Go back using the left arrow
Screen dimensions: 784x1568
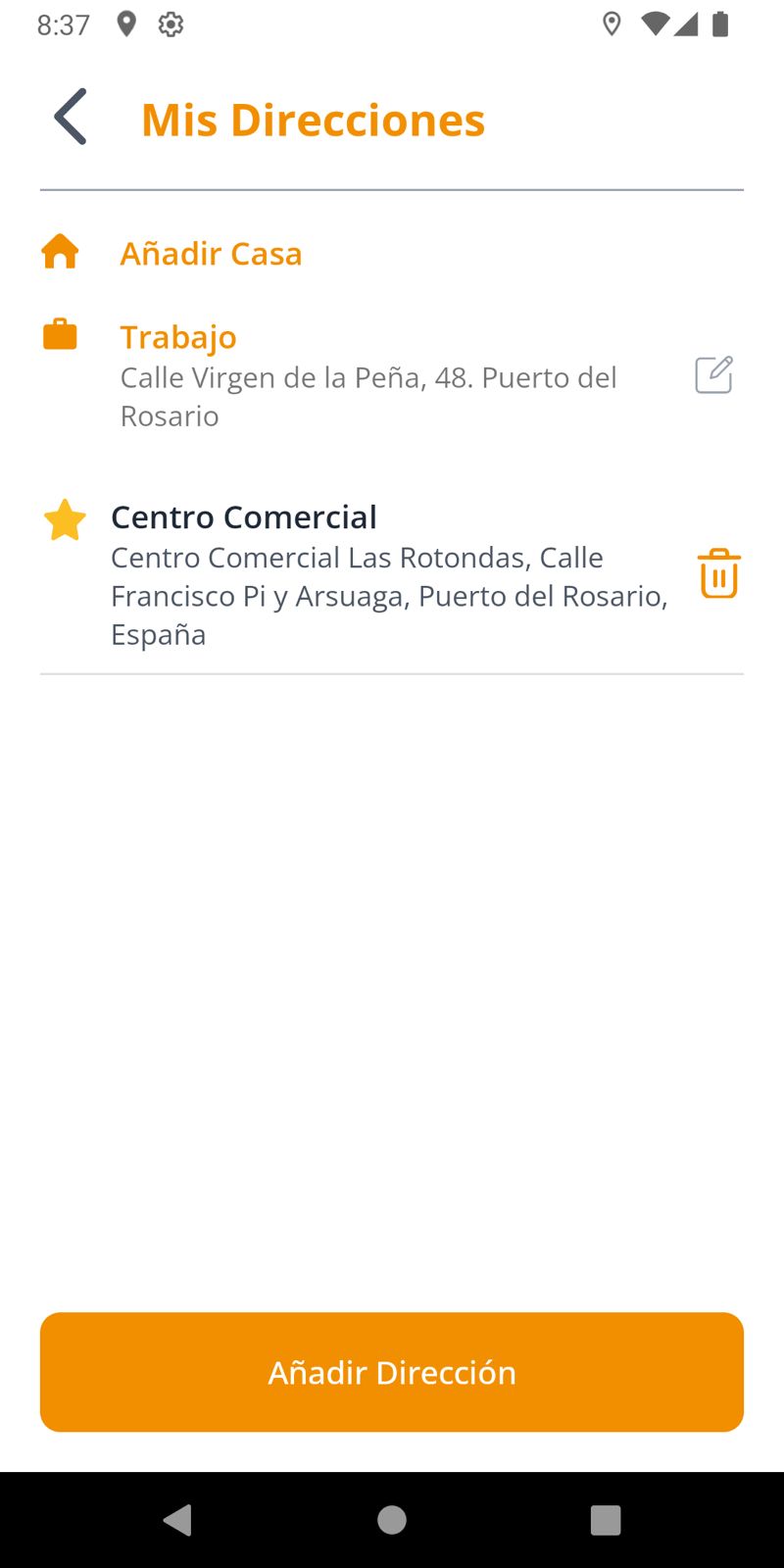coord(68,116)
